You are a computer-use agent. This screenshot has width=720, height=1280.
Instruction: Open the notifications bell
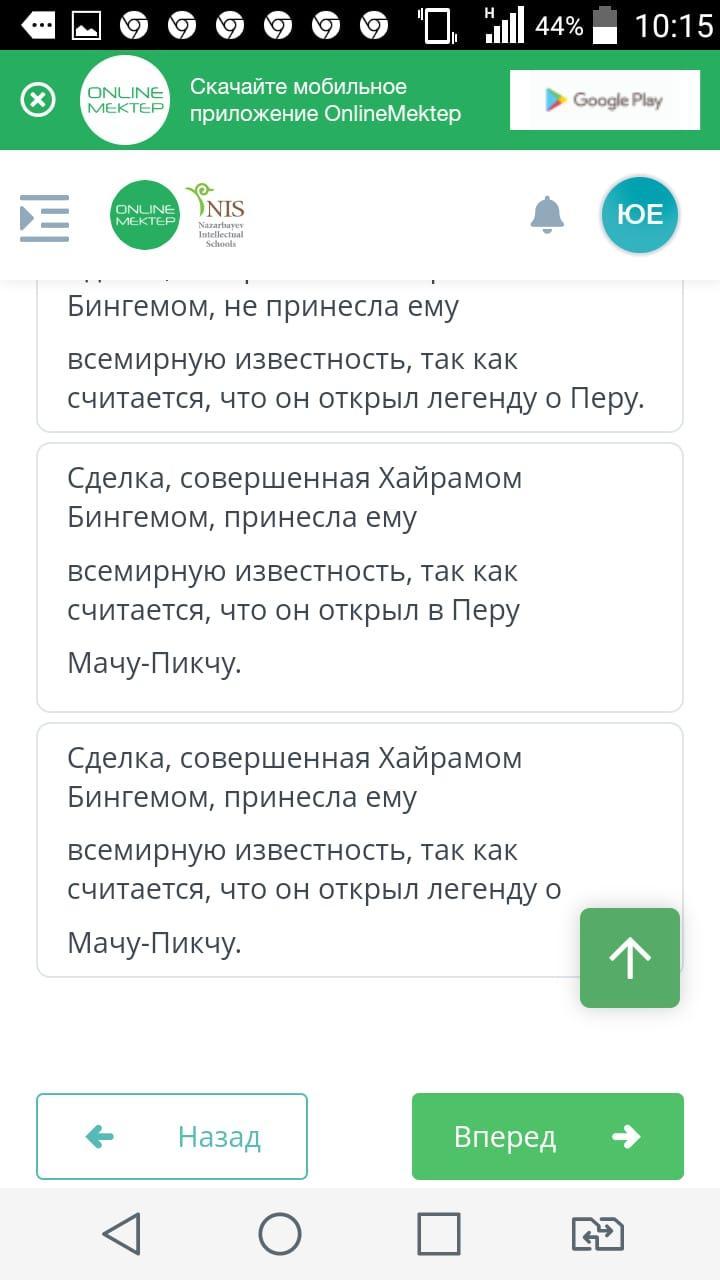click(547, 214)
